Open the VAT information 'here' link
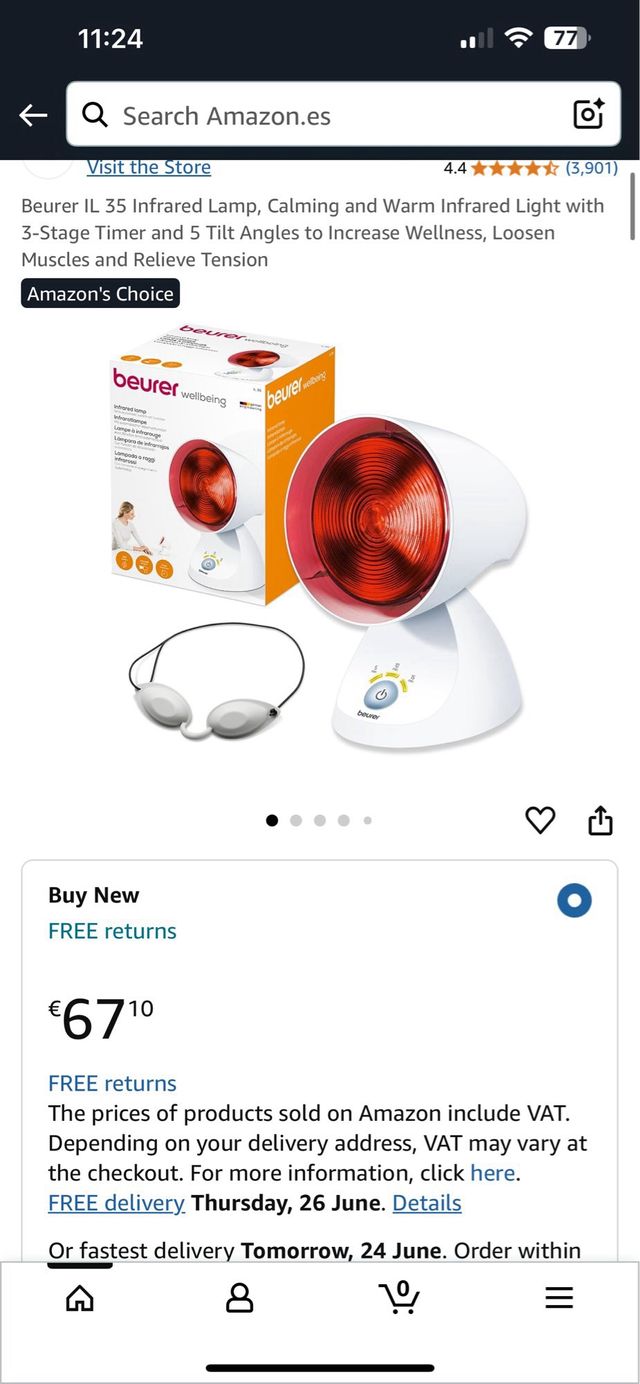This screenshot has width=640, height=1384. 493,1173
